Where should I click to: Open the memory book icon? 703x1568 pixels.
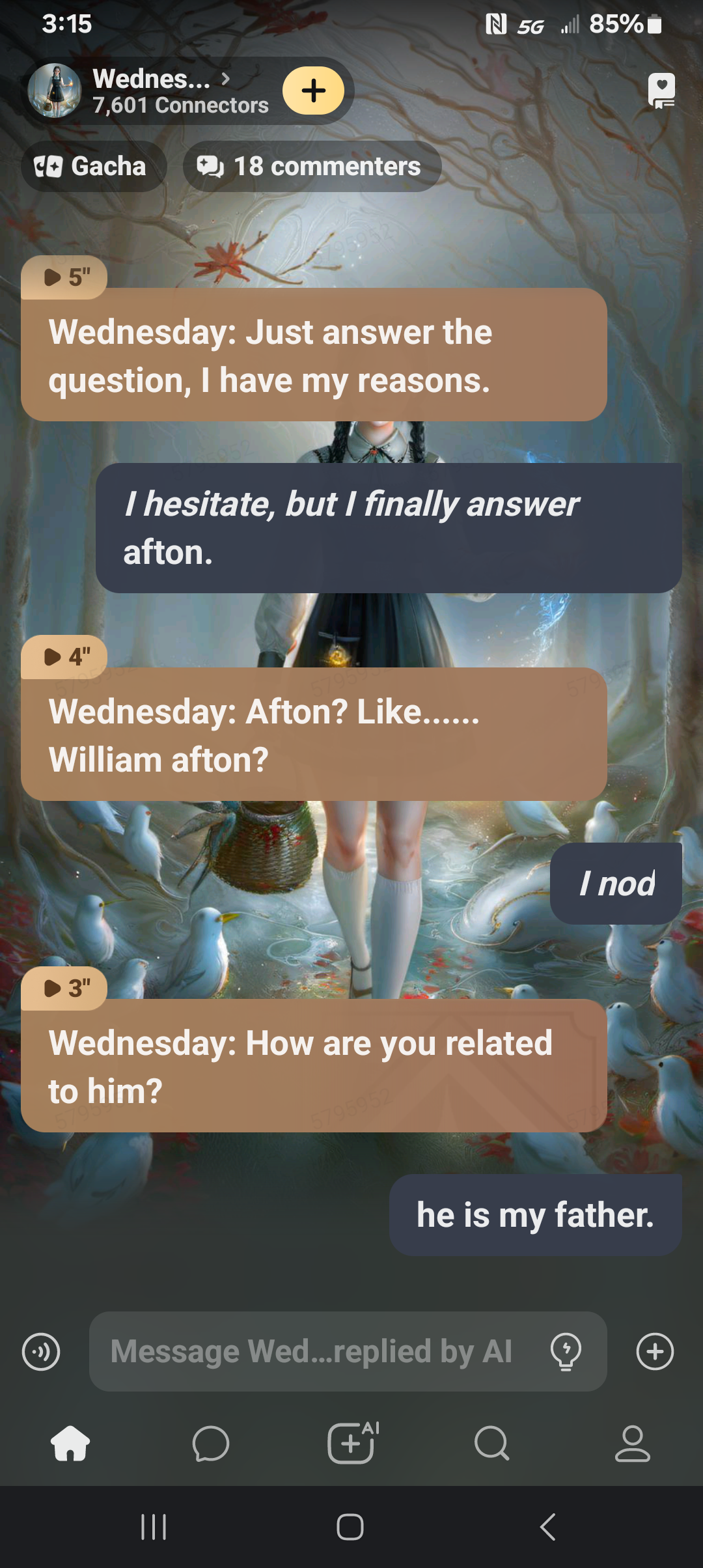(661, 91)
